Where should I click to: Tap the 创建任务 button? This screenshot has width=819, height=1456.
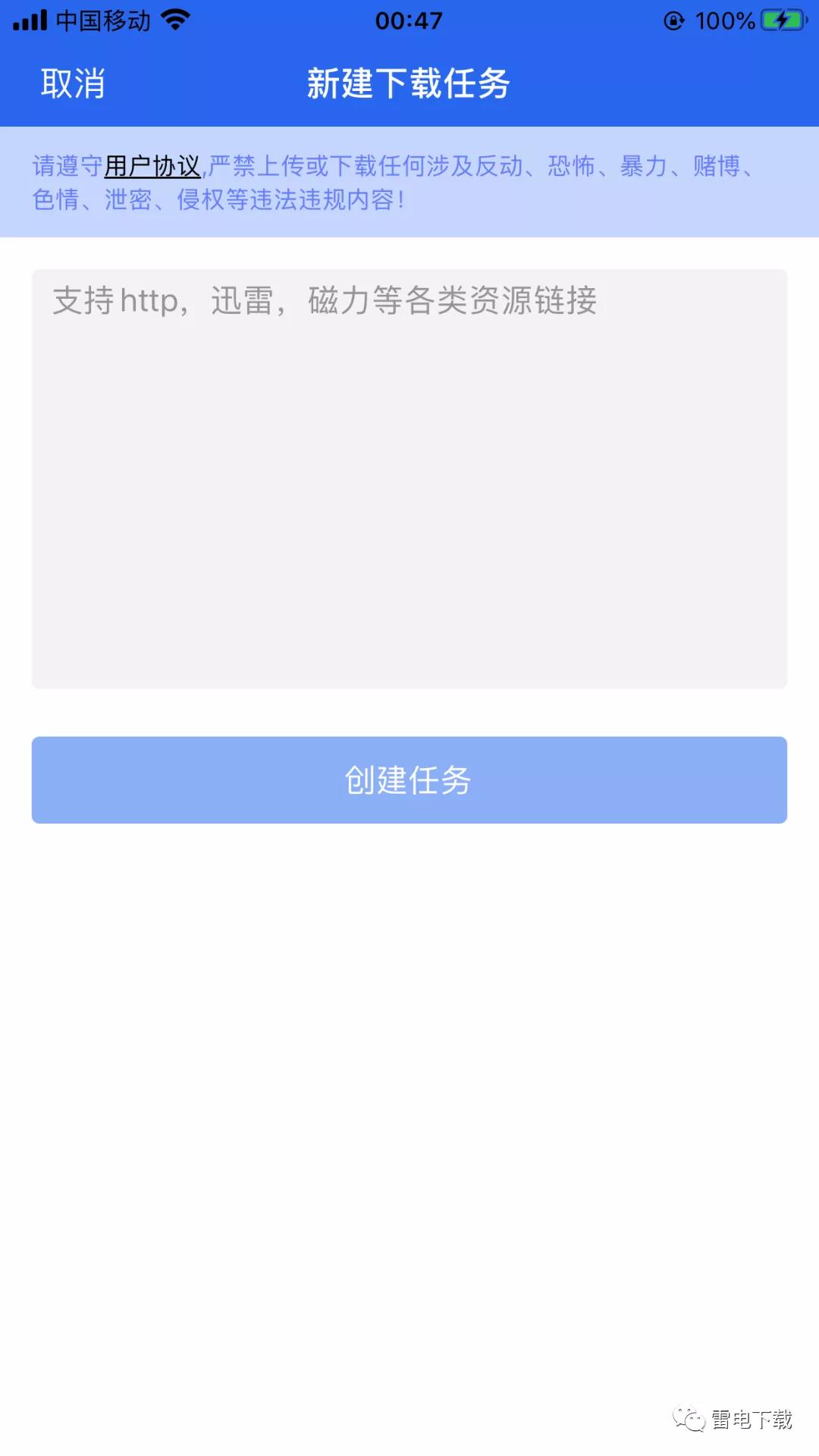(x=409, y=780)
